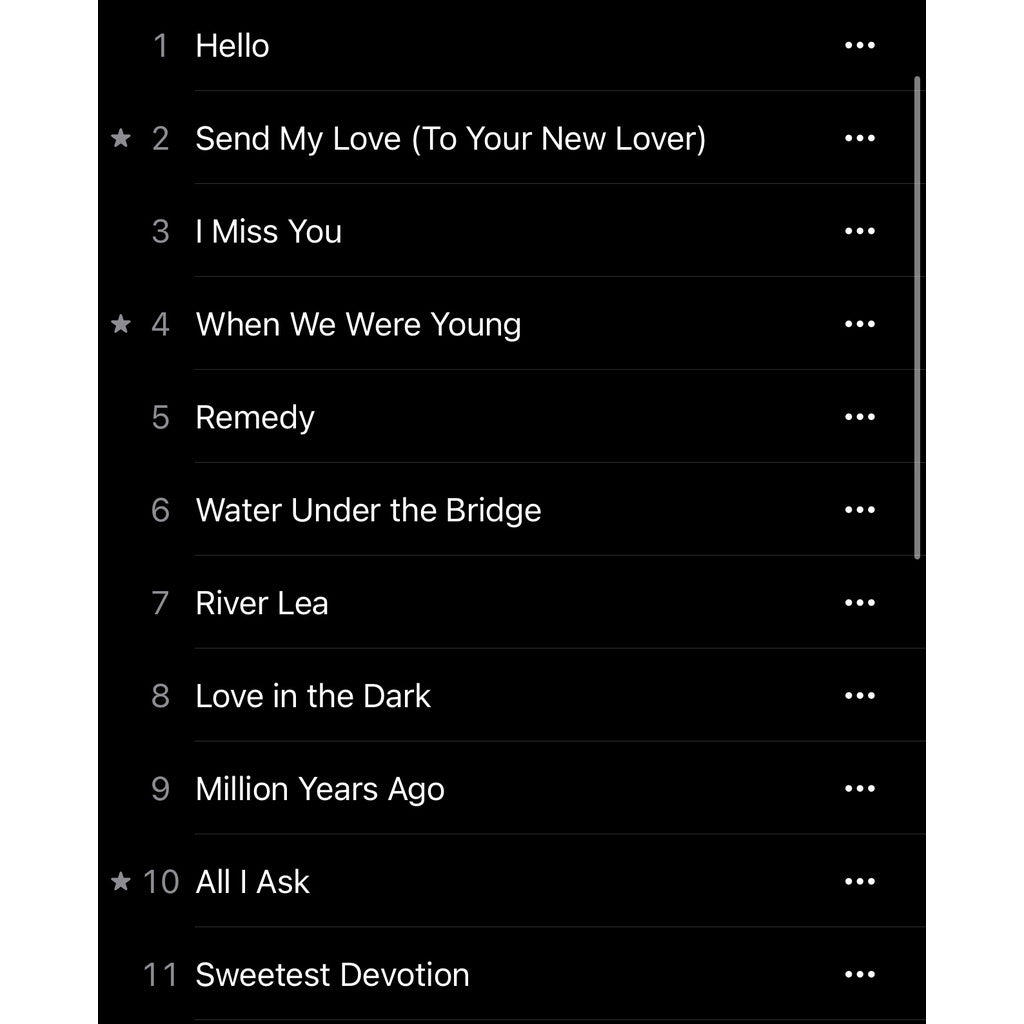
Task: Play Send My Love (To Your New Lover)
Action: [450, 139]
